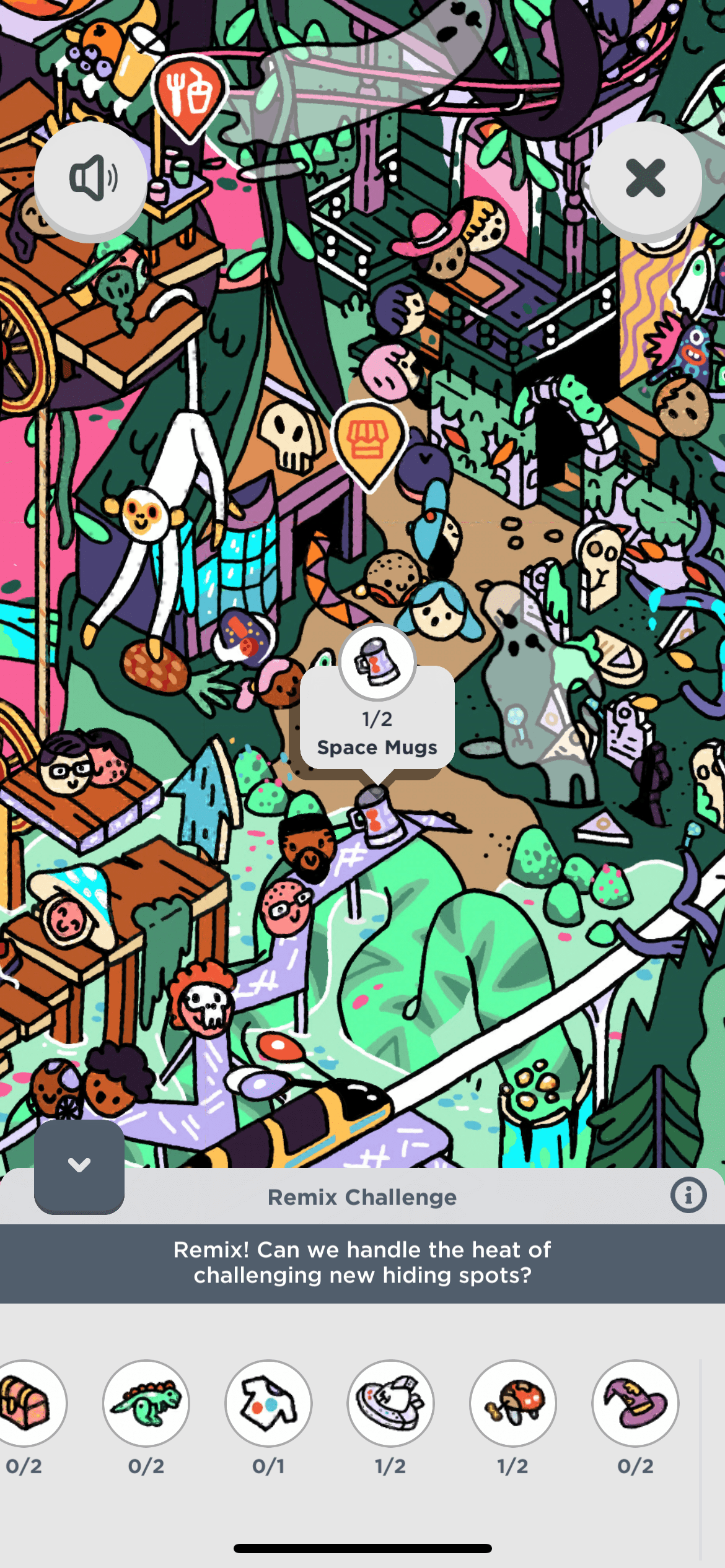Mute the game sound
Screen dimensions: 725x1568
pyautogui.click(x=91, y=178)
